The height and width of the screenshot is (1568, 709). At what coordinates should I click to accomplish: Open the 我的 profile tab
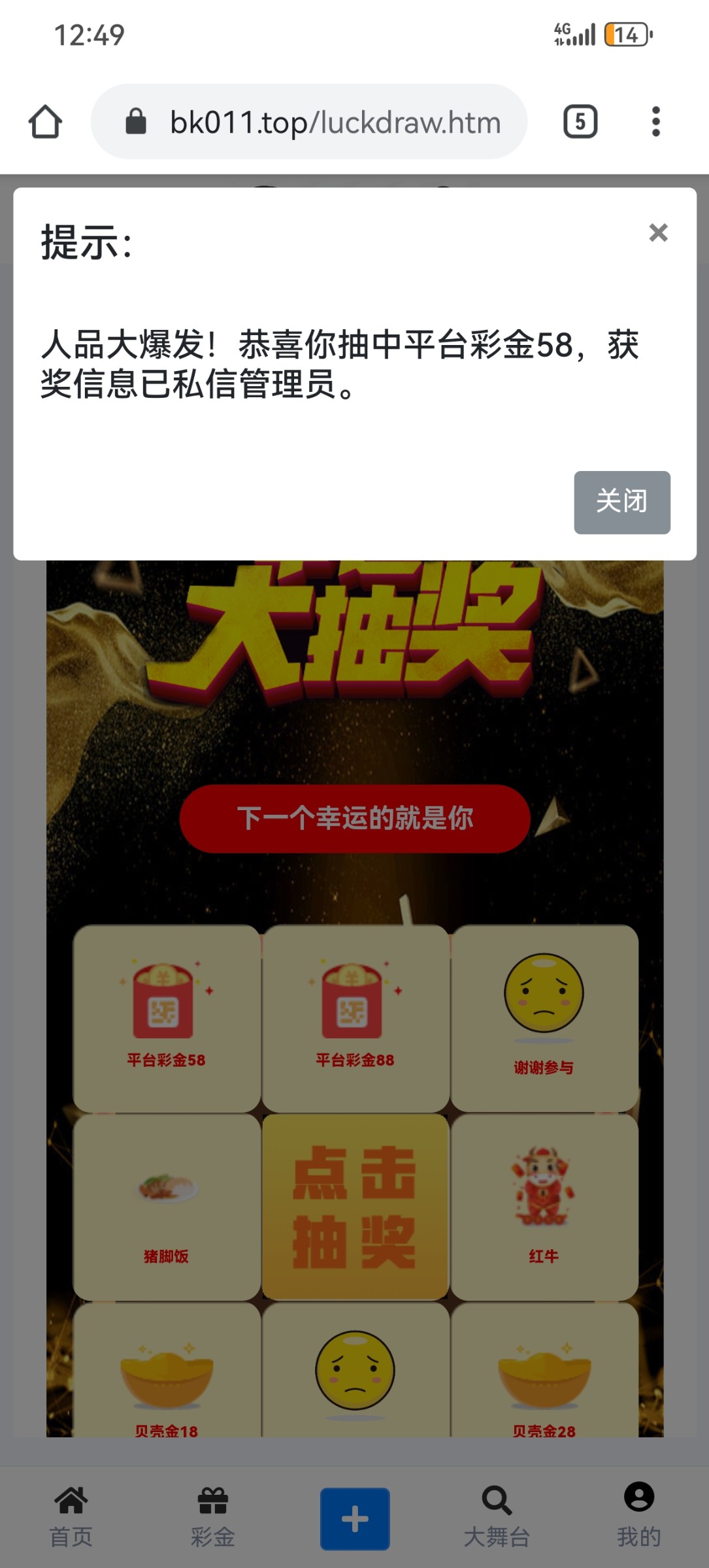638,1517
